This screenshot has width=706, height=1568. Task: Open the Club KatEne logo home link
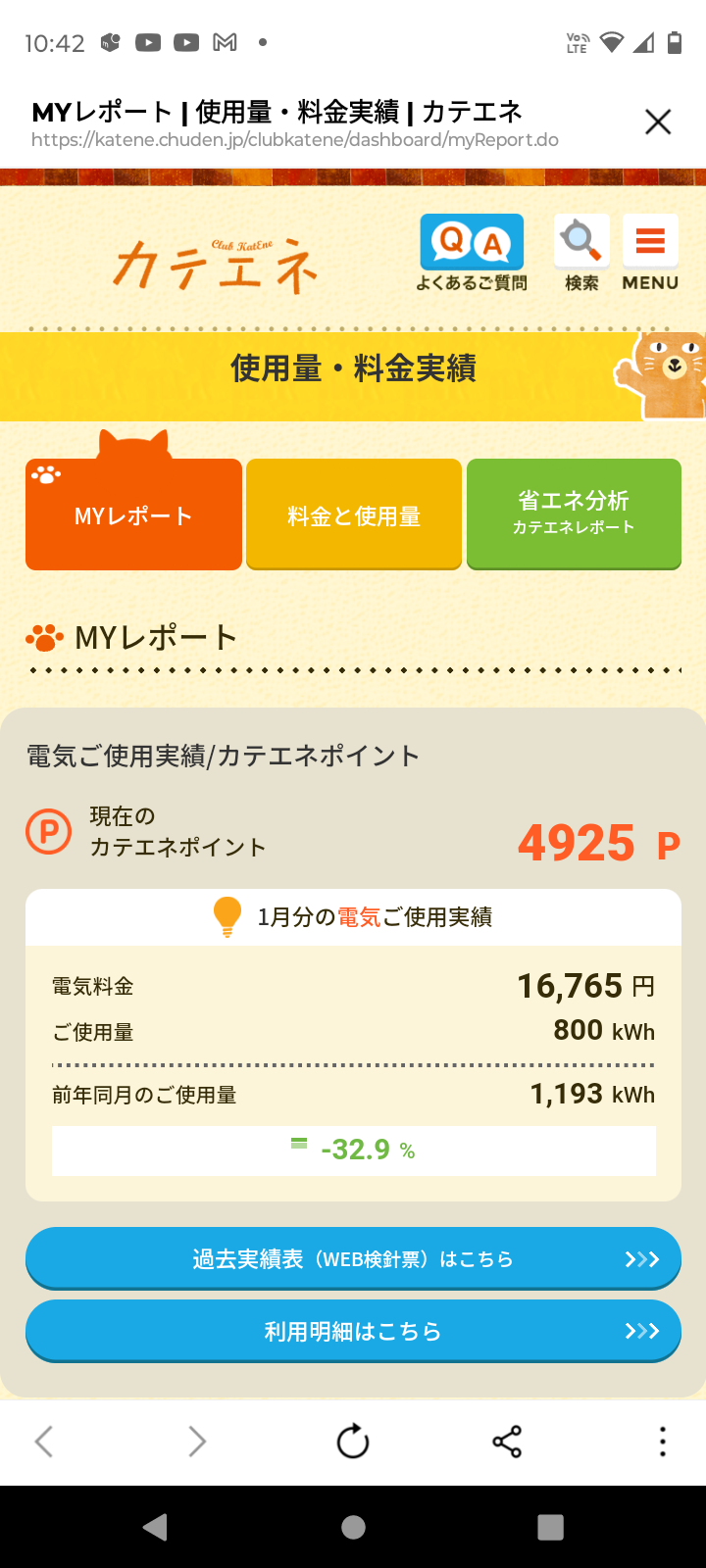click(216, 265)
